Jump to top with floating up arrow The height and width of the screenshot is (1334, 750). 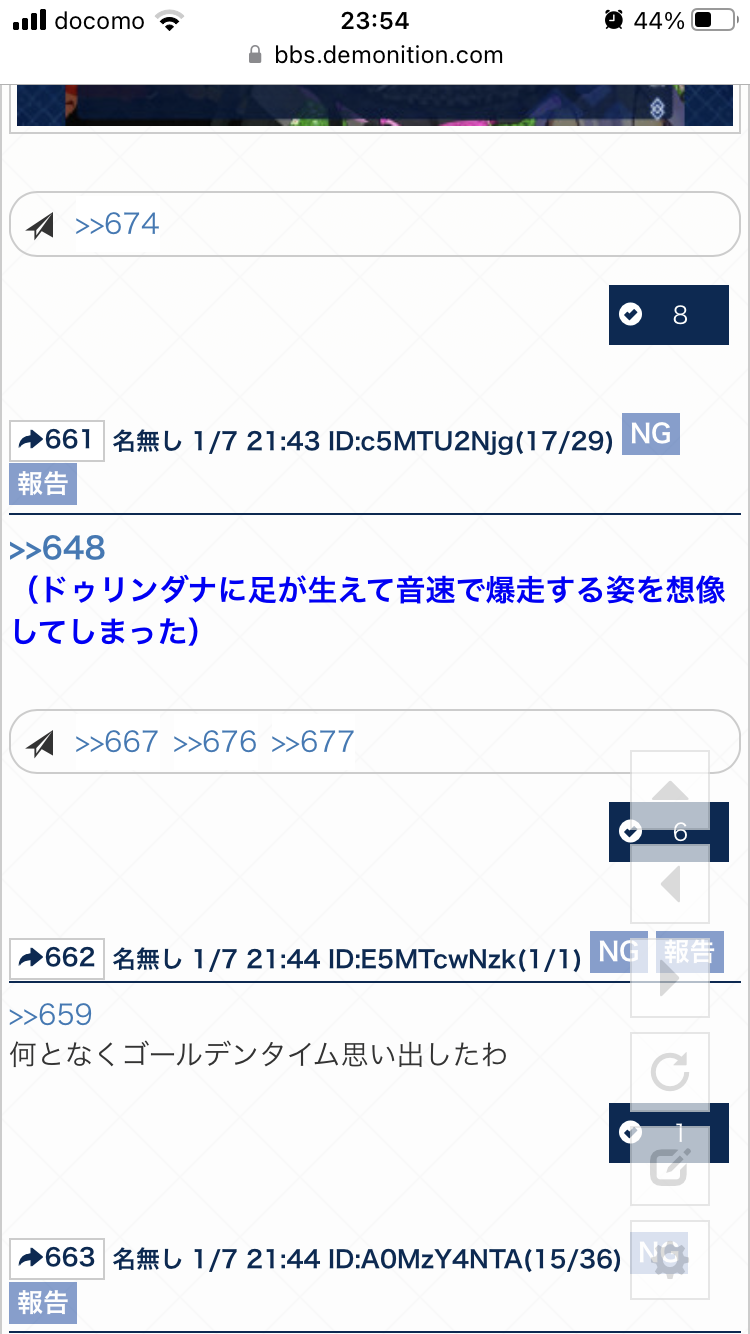[670, 790]
